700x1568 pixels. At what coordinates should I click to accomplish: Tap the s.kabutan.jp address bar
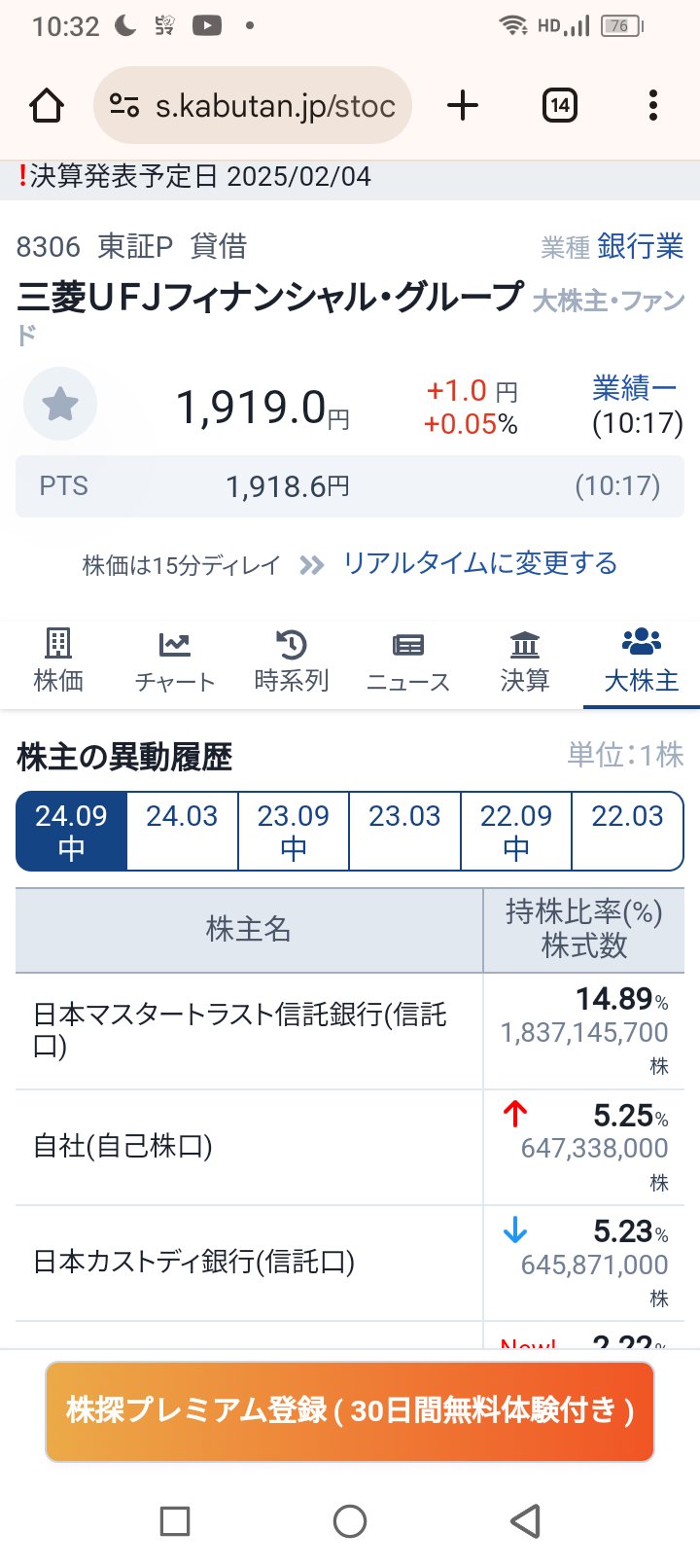(x=253, y=105)
